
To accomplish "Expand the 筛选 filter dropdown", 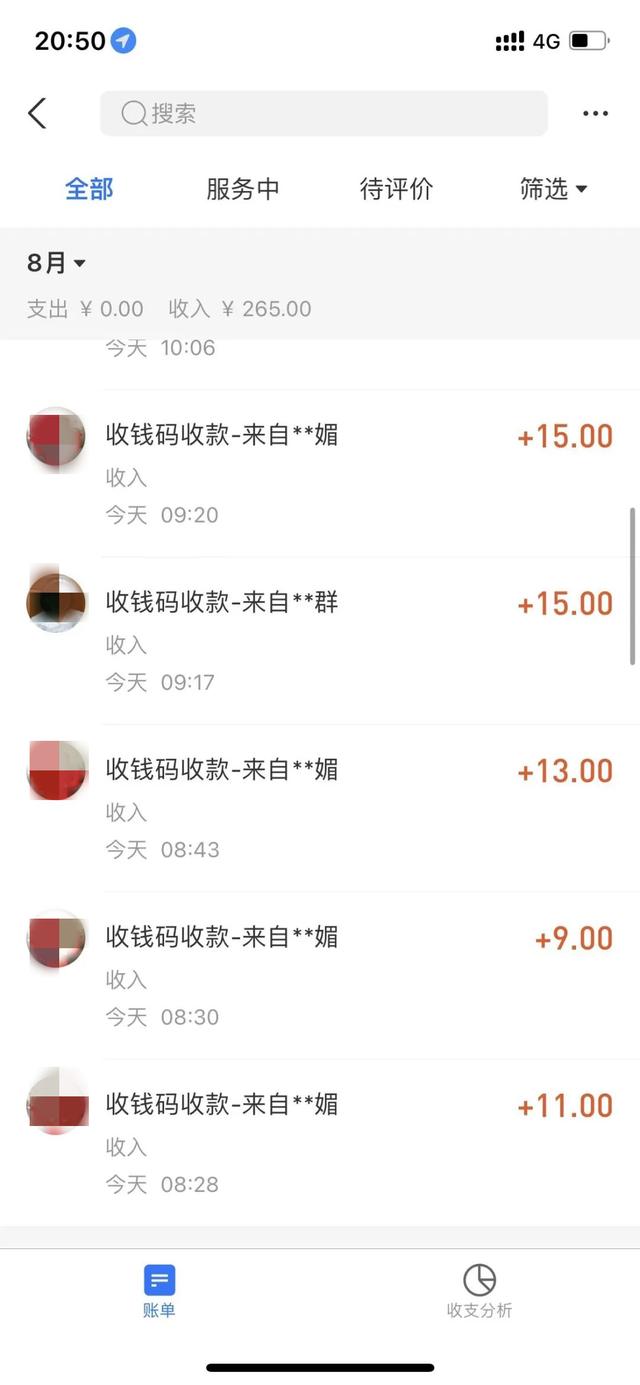I will [553, 189].
